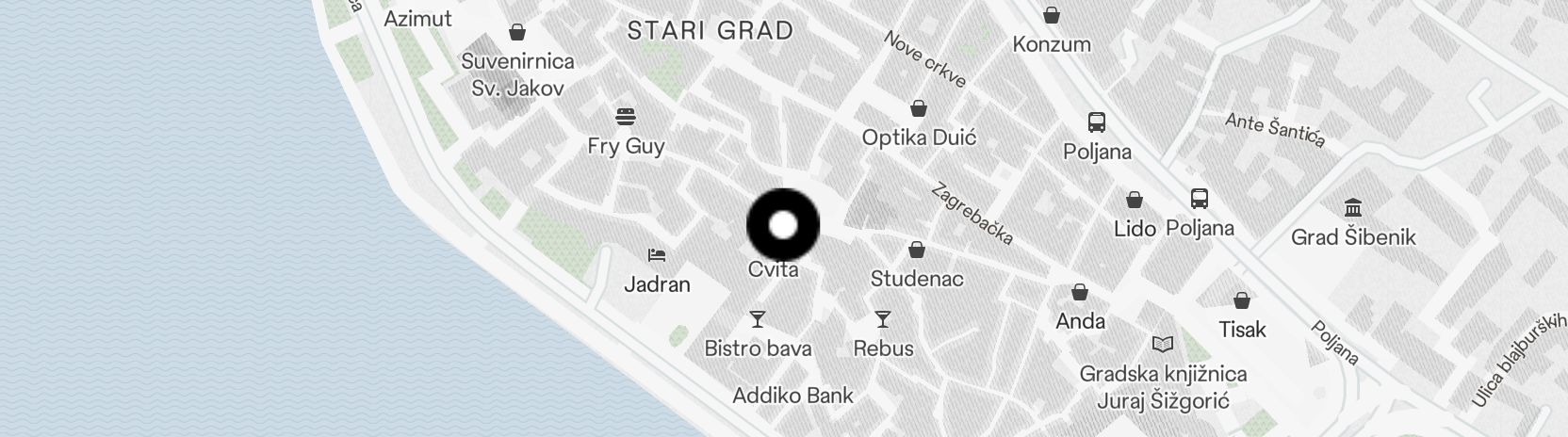
Task: Open the Grad Šibenik town hall marker
Action: [x=1353, y=207]
